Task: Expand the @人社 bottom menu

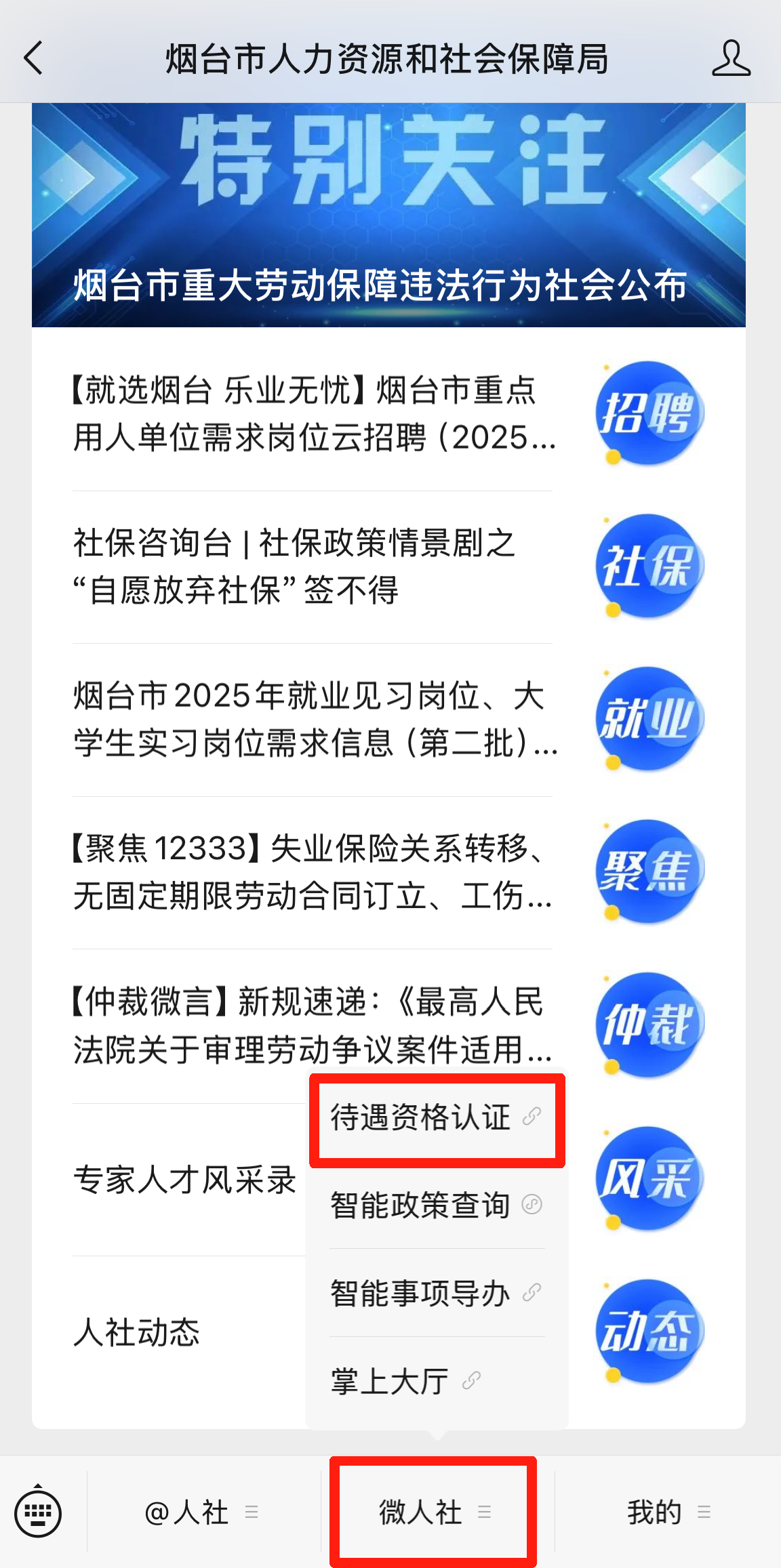Action: pyautogui.click(x=202, y=1512)
